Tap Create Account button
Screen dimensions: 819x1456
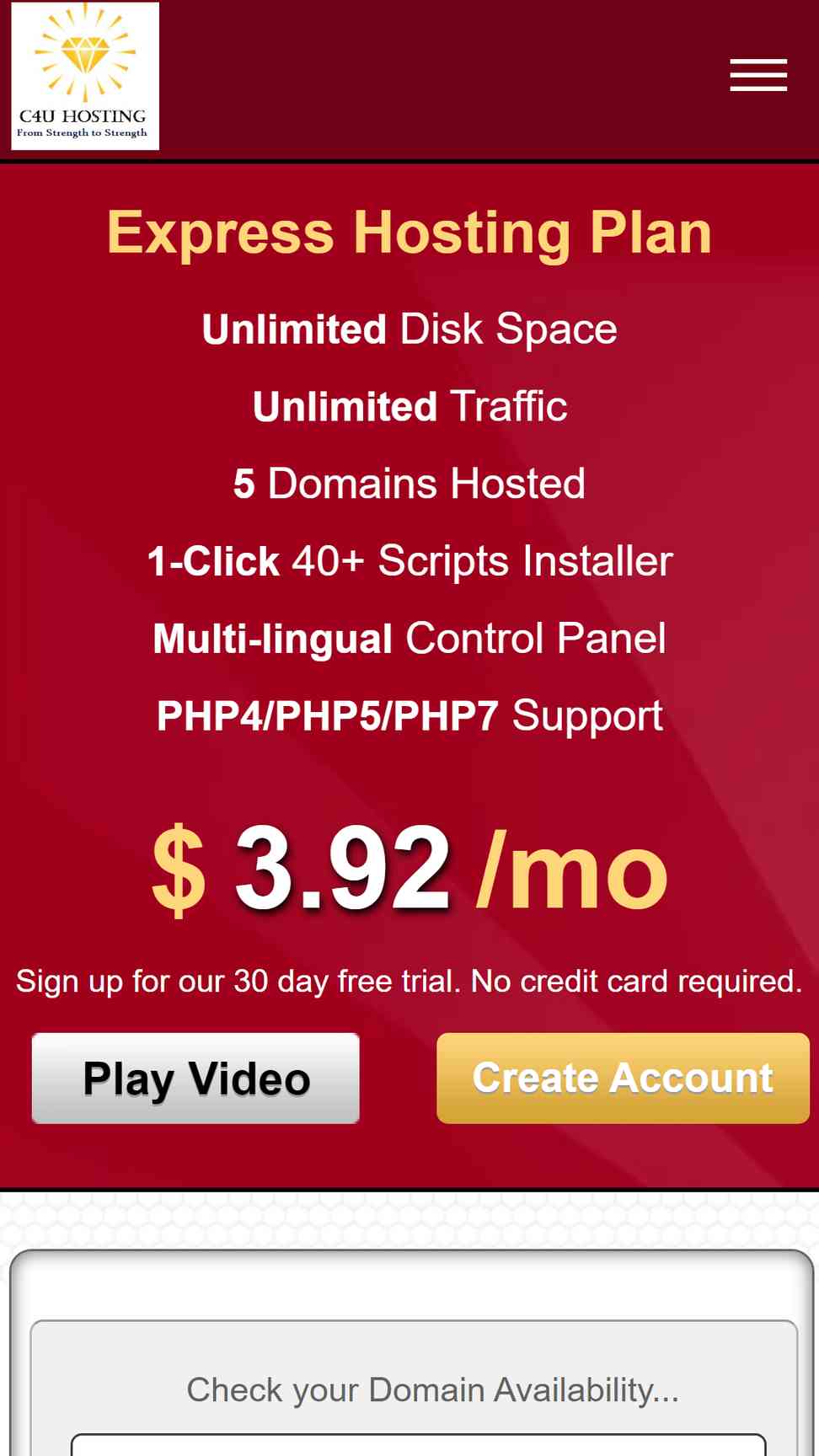click(x=623, y=1078)
